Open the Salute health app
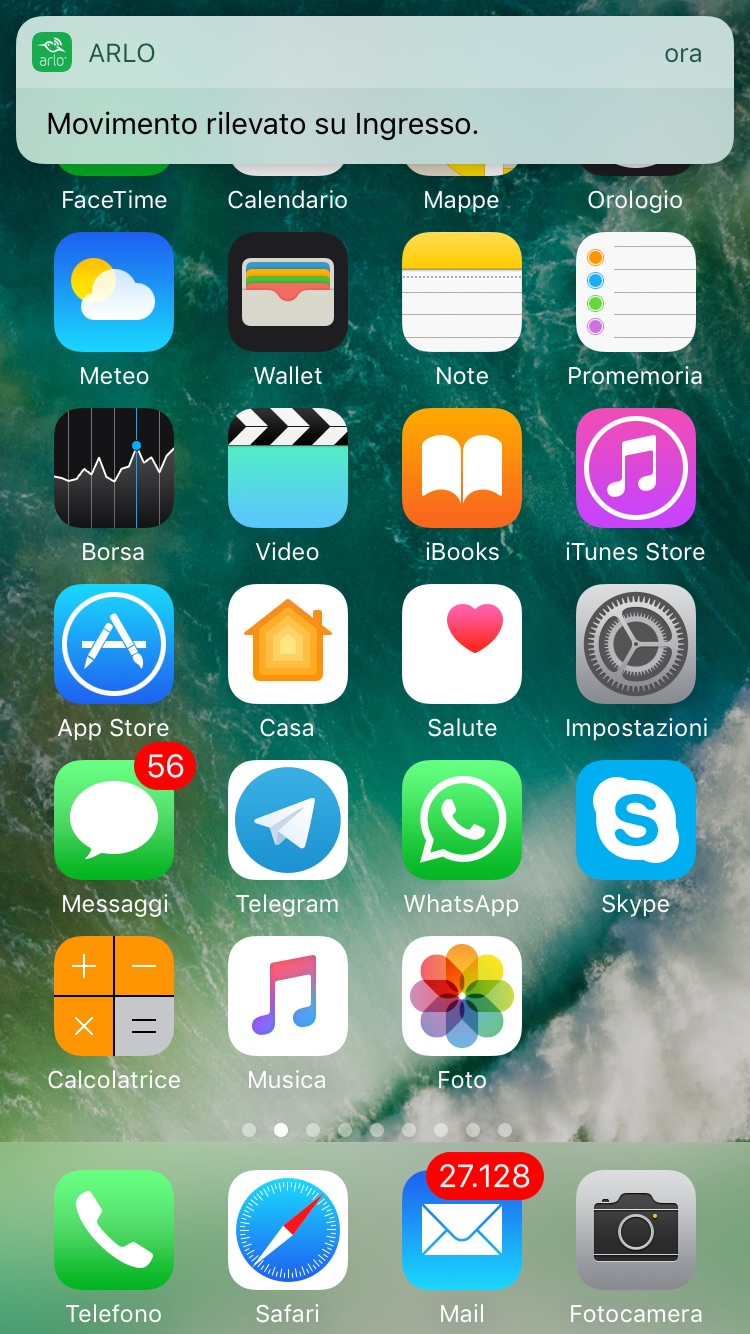 point(462,644)
